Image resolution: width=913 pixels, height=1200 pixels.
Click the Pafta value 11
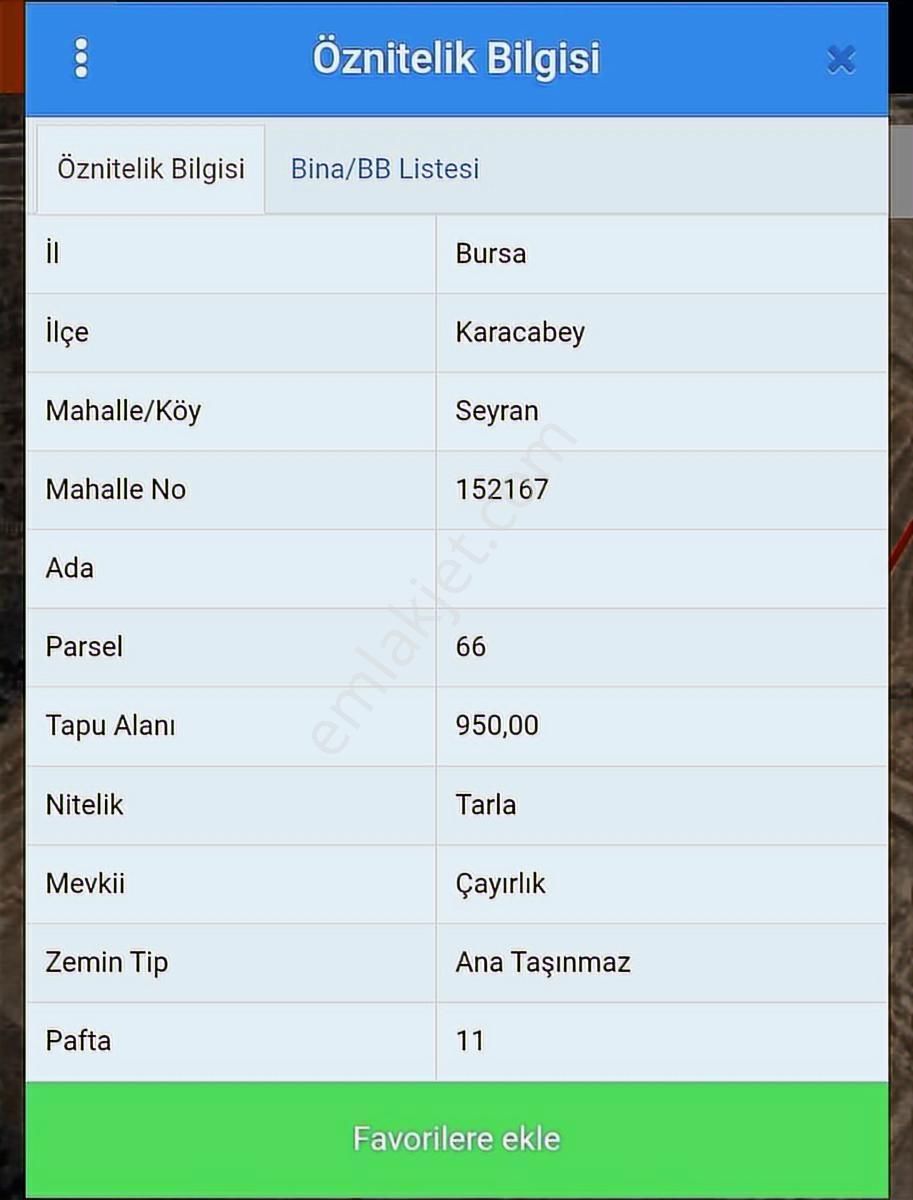coord(470,1040)
